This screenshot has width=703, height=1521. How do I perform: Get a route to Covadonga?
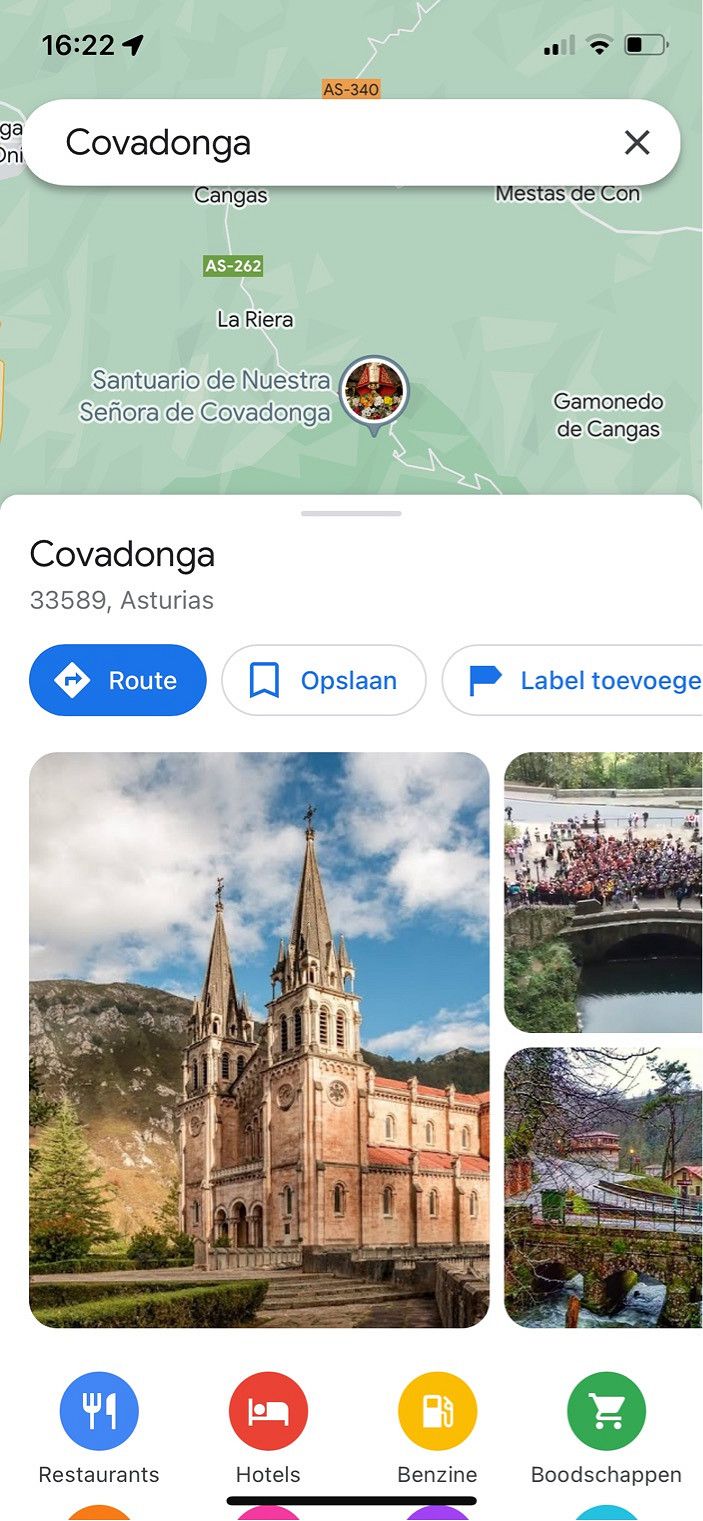point(118,680)
